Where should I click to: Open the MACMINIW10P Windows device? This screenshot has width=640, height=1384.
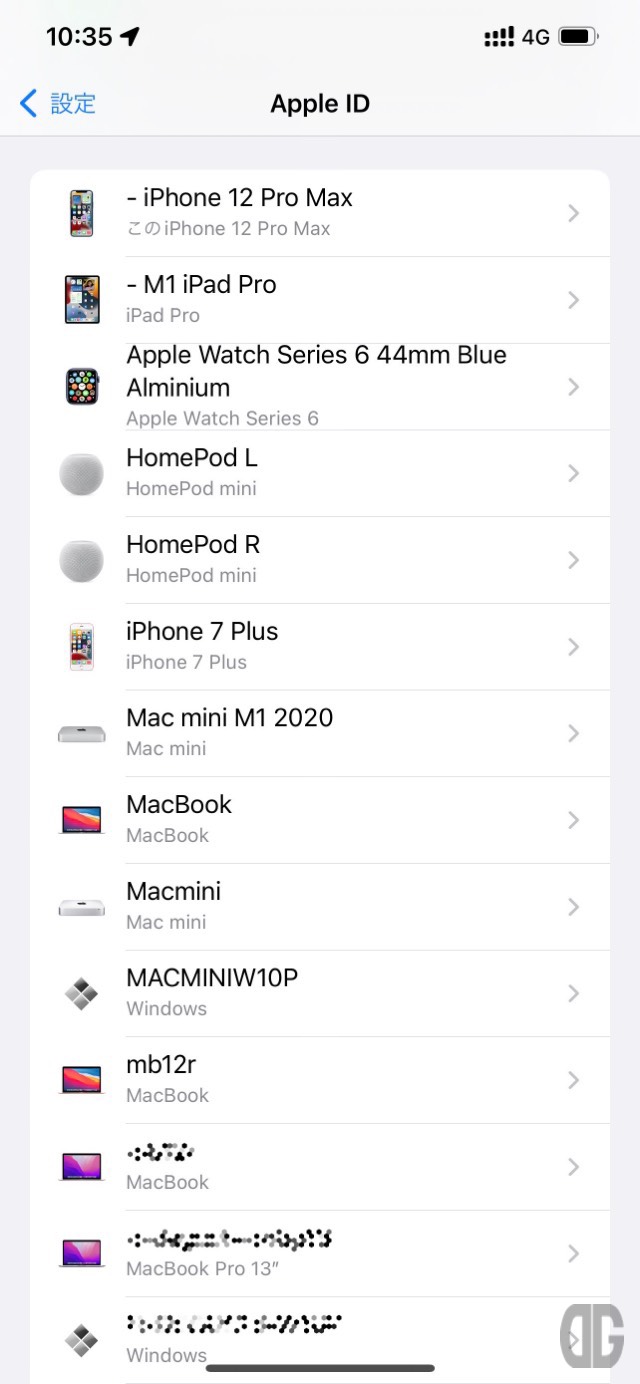coord(320,993)
